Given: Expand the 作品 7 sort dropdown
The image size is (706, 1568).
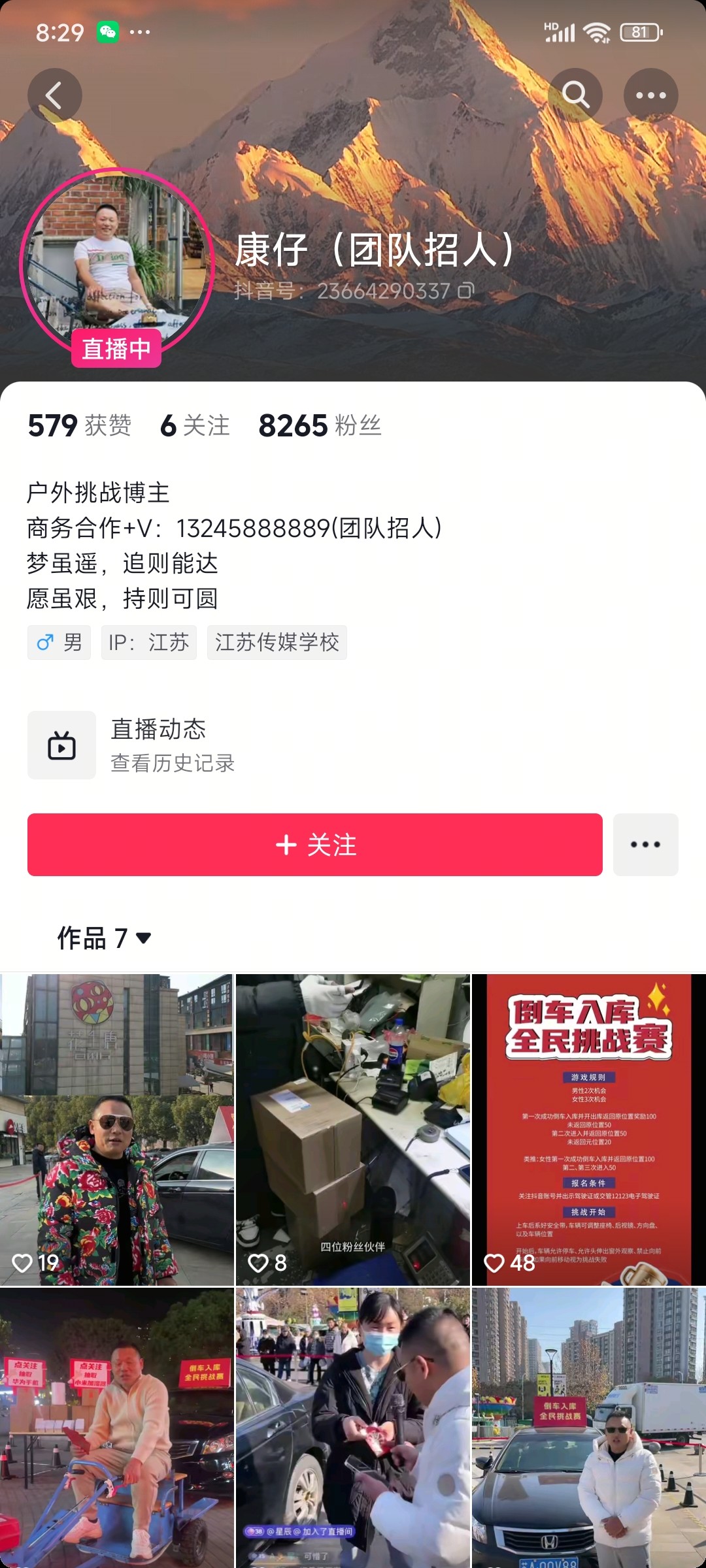Looking at the screenshot, I should 105,938.
